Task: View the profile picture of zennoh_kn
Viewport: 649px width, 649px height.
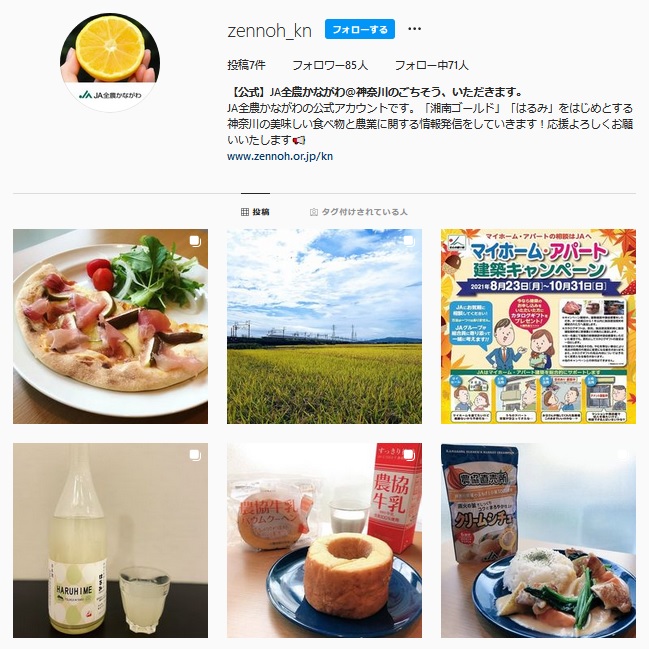Action: tap(110, 62)
